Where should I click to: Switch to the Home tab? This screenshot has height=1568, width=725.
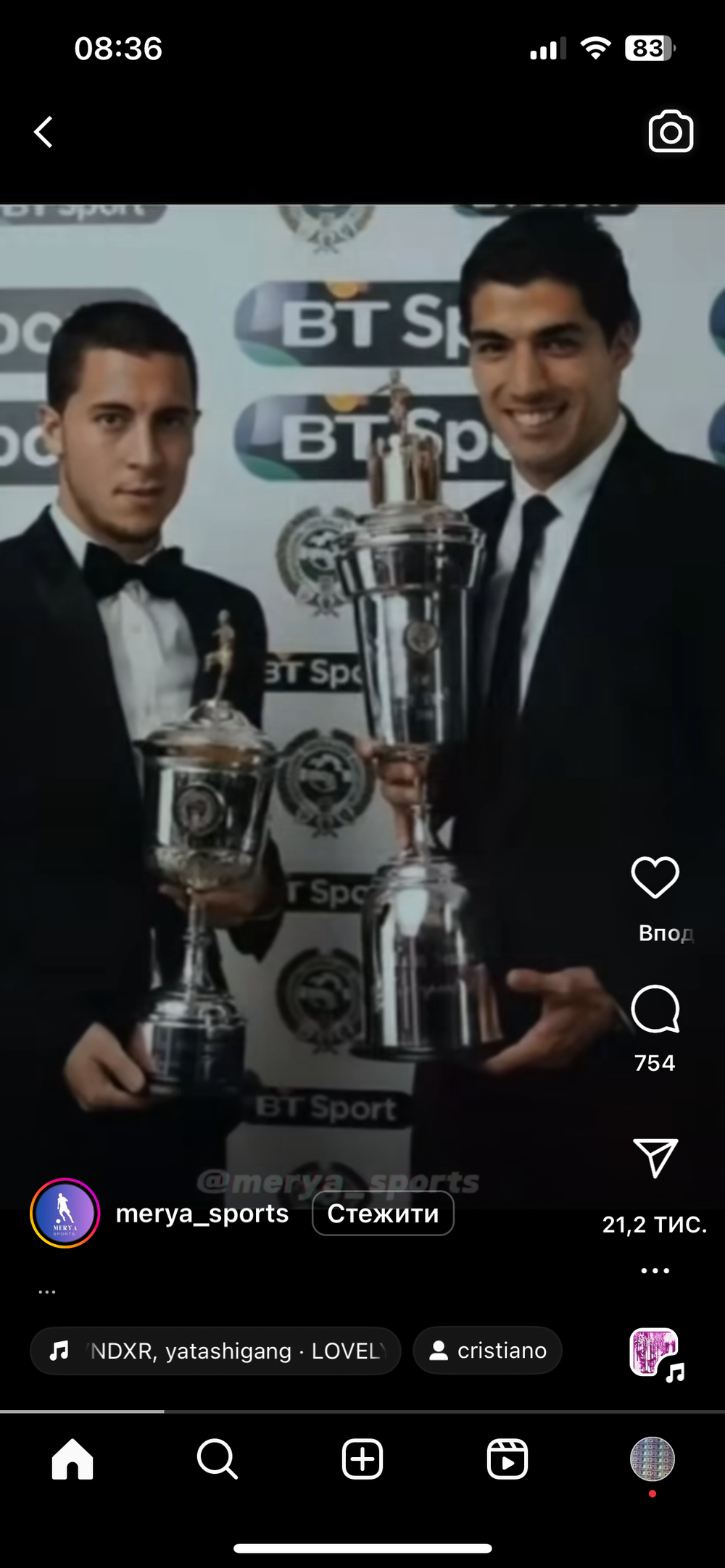(72, 1459)
